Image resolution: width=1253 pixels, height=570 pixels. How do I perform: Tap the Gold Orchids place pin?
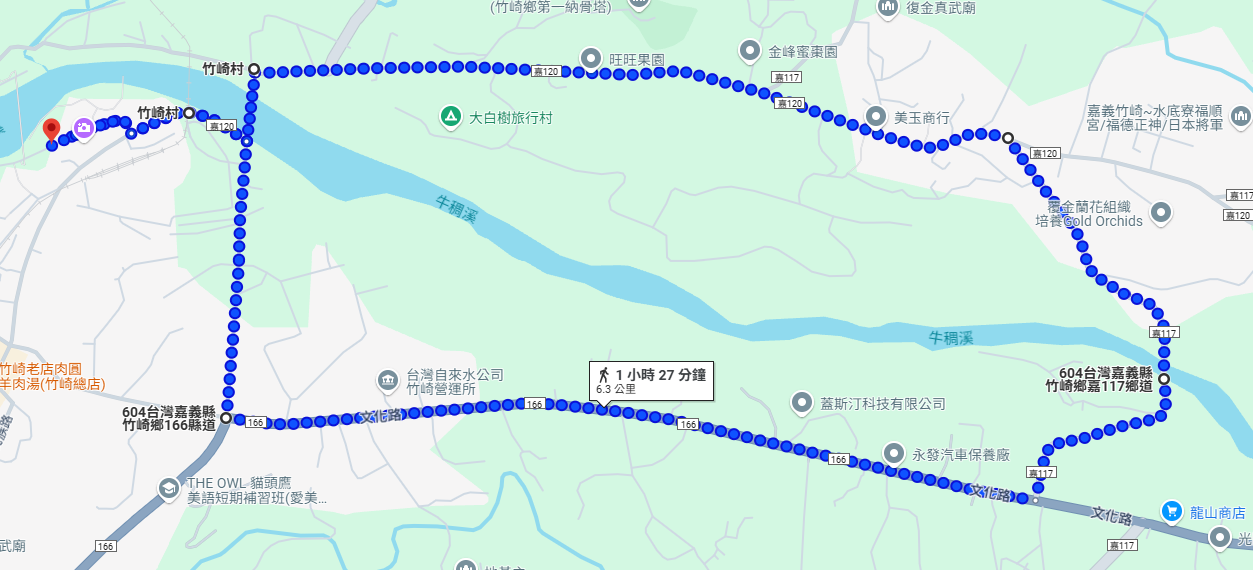click(x=1161, y=212)
